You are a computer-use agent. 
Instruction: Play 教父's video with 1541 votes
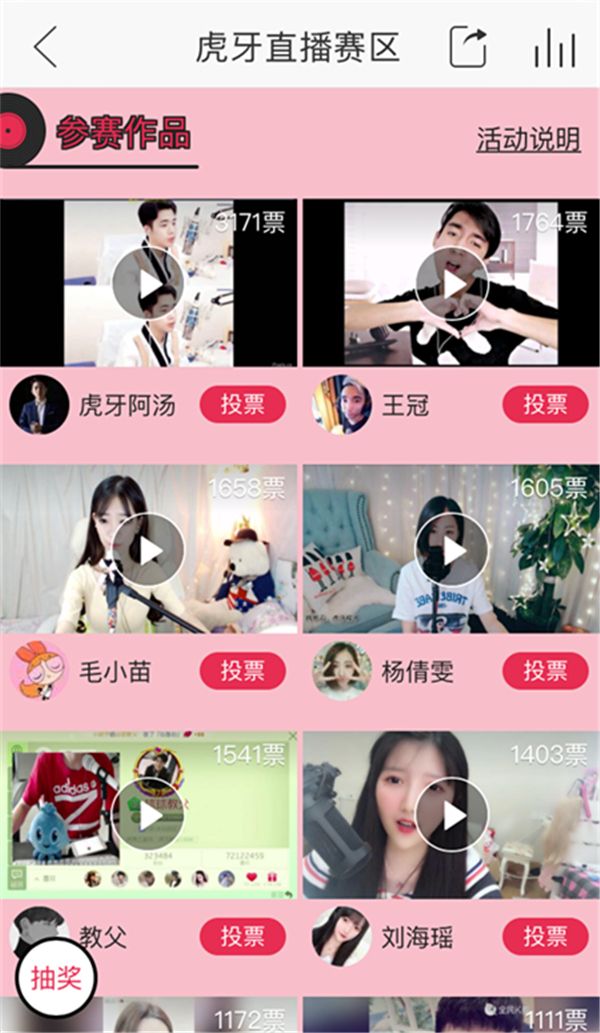pos(148,815)
